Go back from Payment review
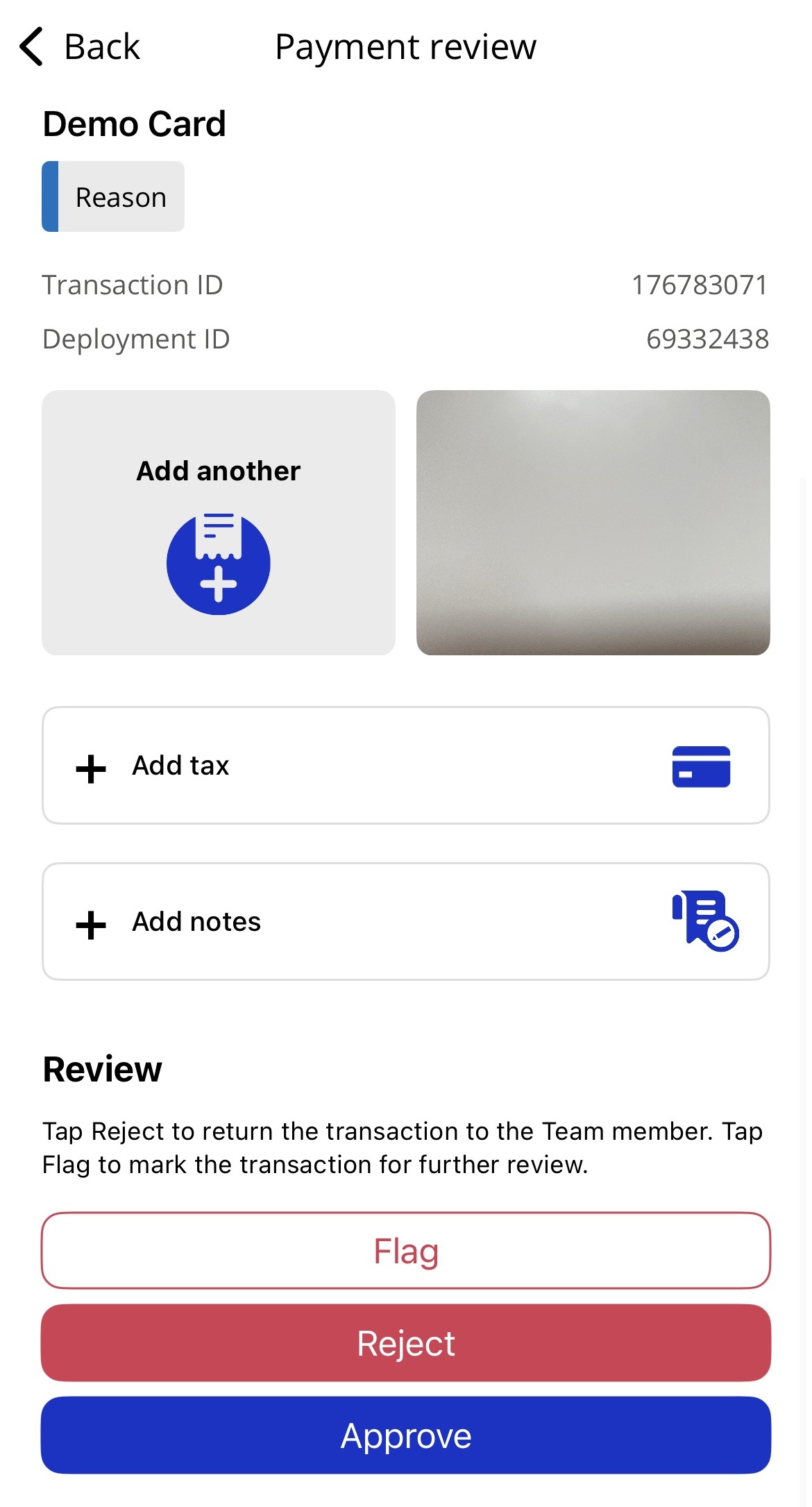This screenshot has width=812, height=1507. click(x=80, y=47)
